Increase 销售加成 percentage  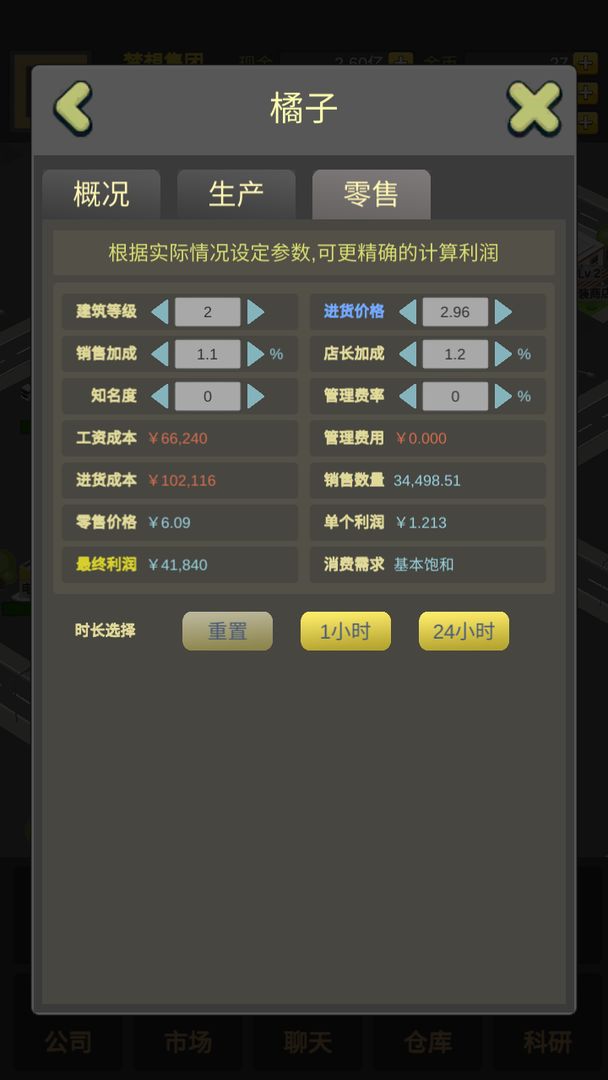(256, 354)
